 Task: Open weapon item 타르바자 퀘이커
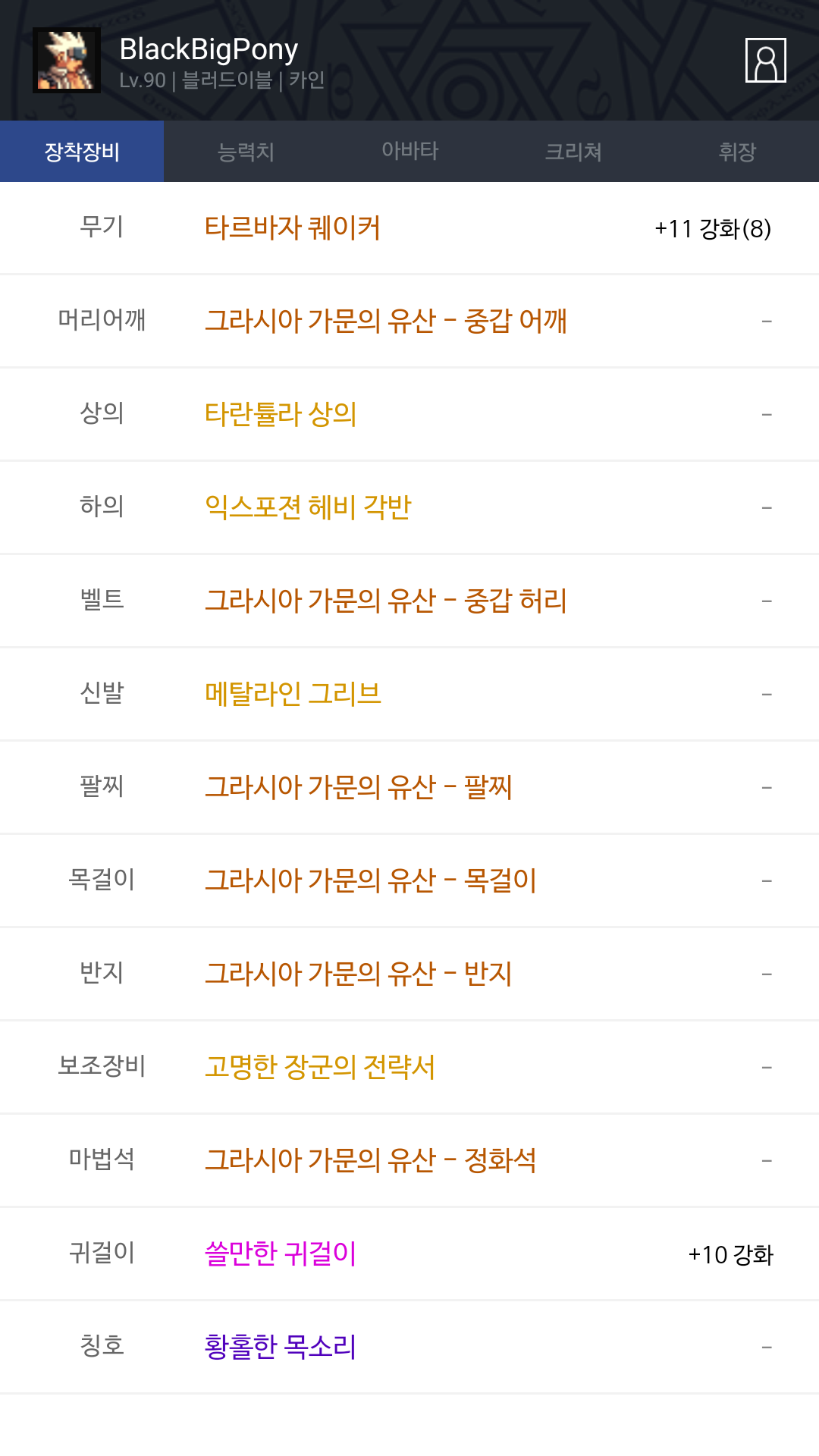293,227
